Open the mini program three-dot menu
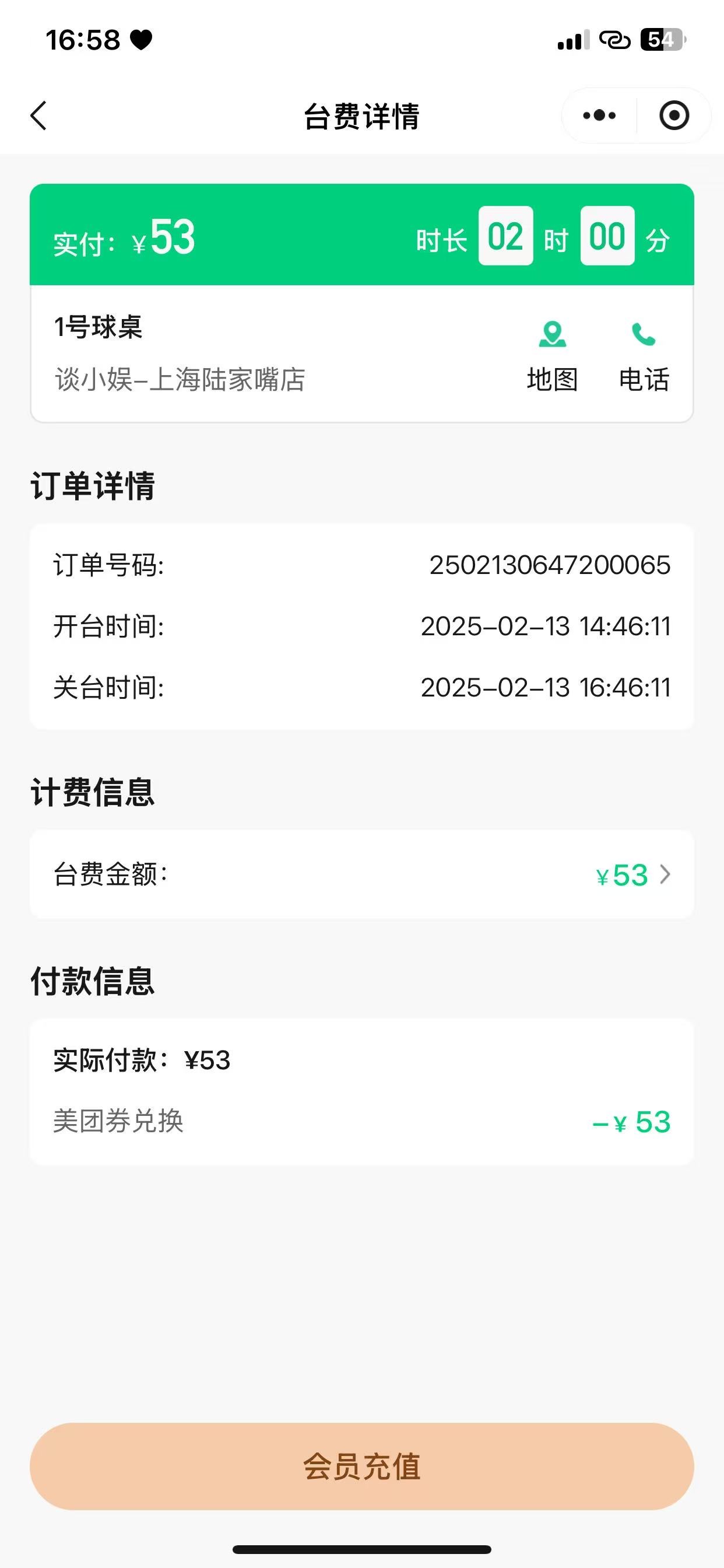 pos(599,116)
